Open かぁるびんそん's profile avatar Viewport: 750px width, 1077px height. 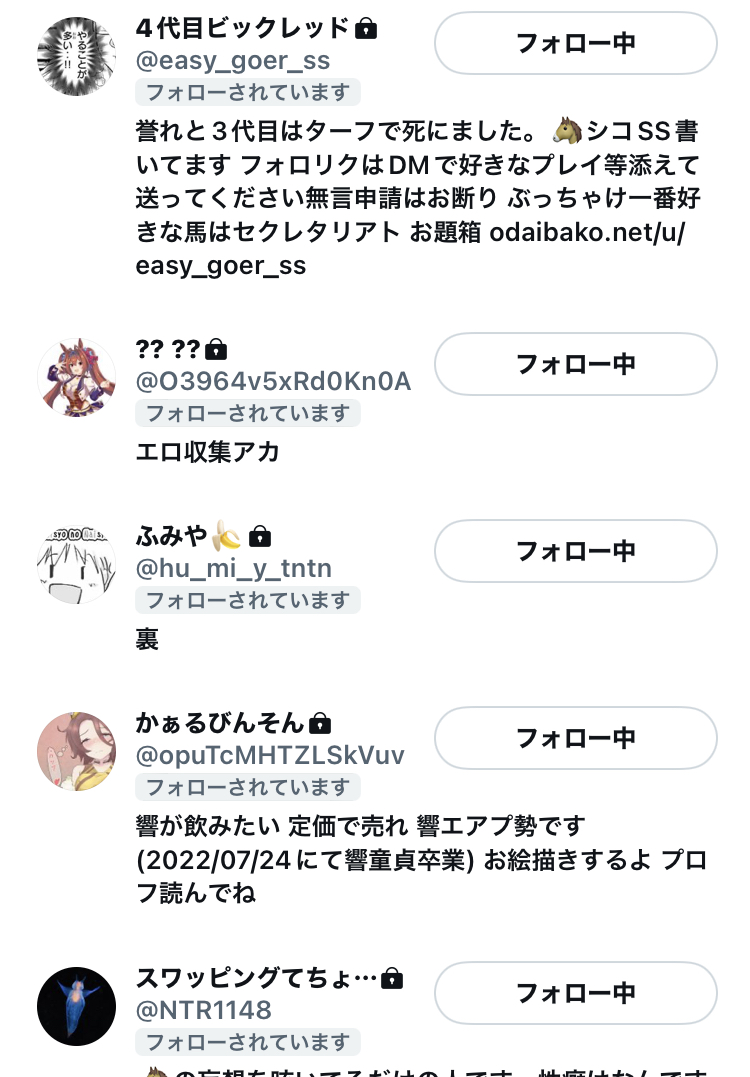coord(77,751)
